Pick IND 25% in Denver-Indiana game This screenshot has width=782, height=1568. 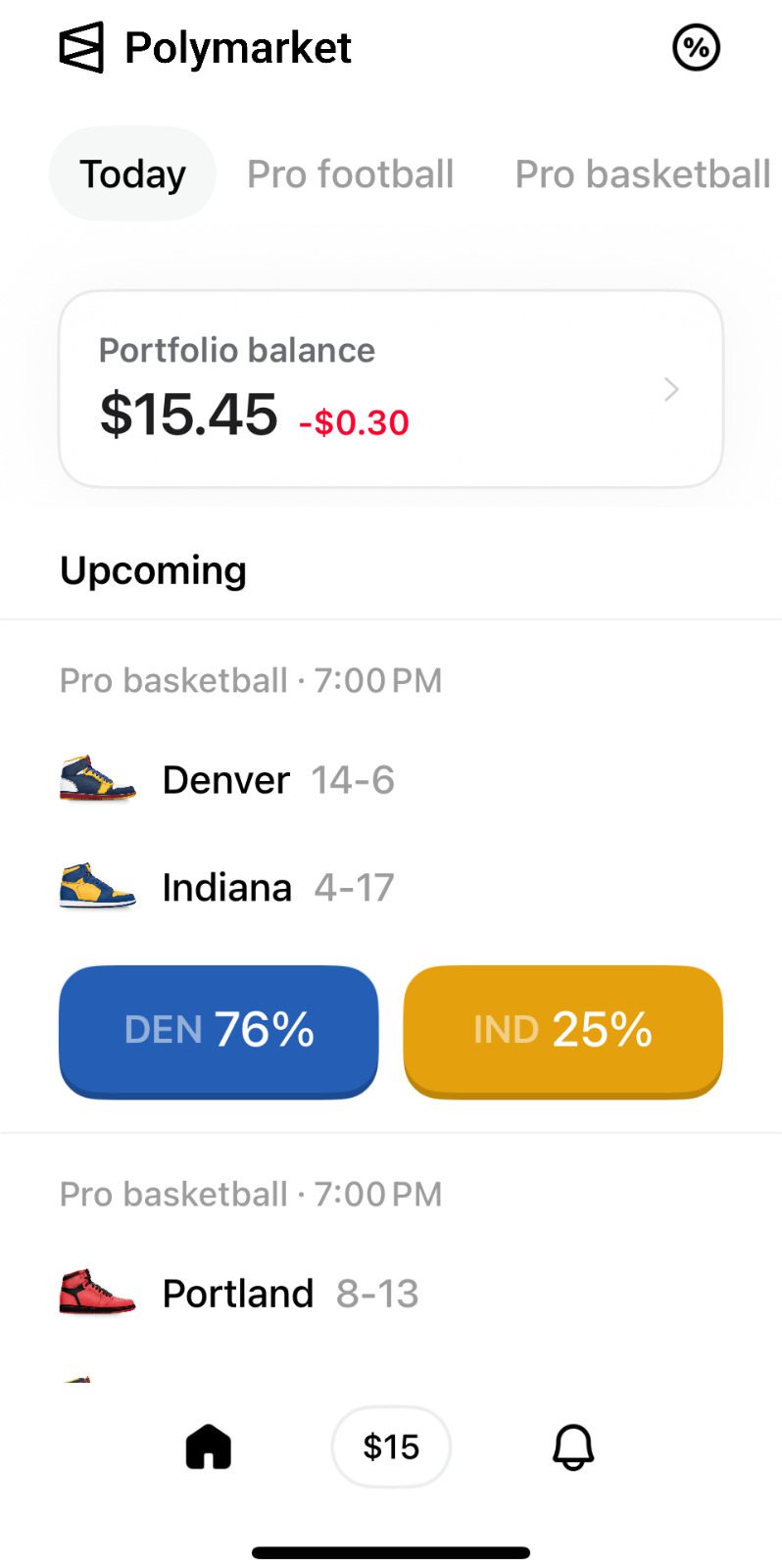[x=562, y=1031]
